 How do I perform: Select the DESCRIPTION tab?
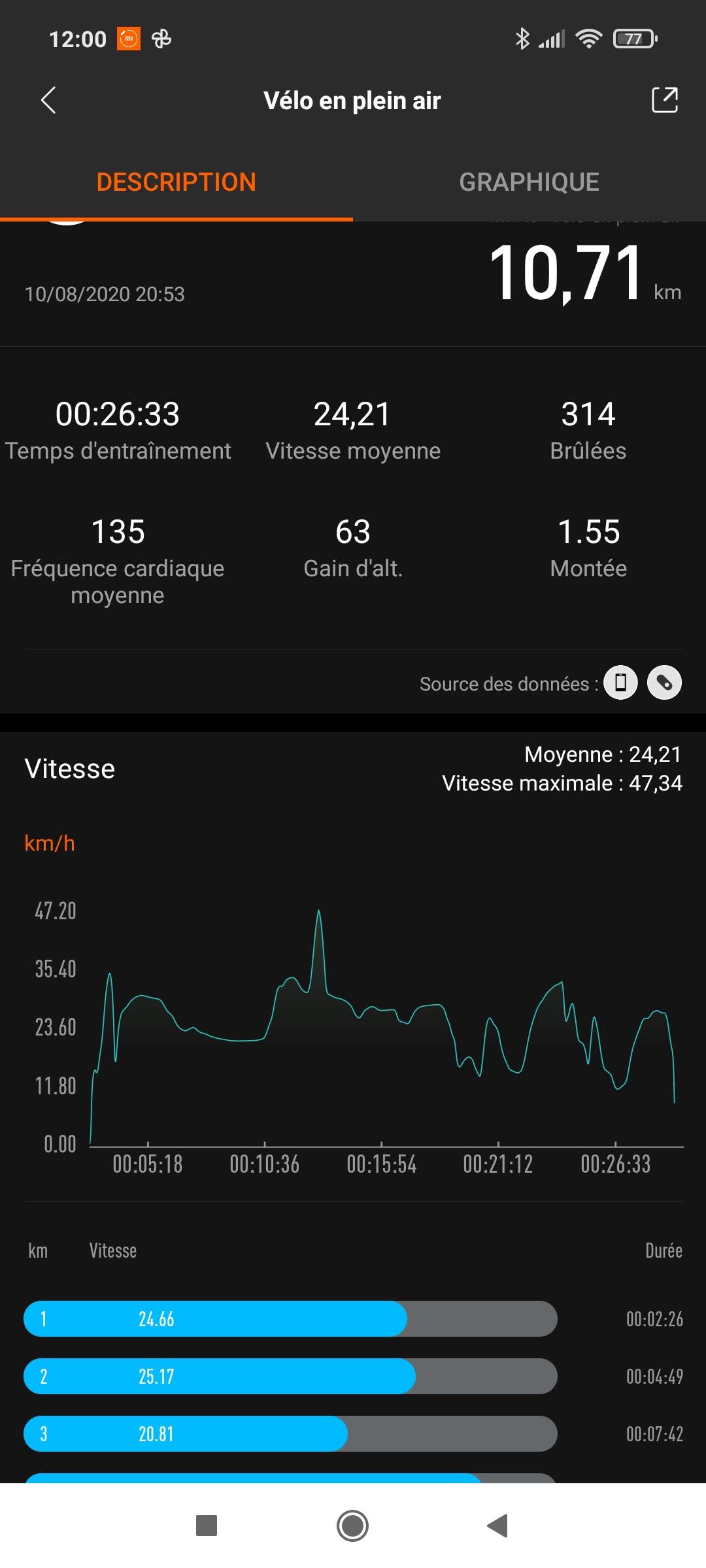[x=176, y=182]
